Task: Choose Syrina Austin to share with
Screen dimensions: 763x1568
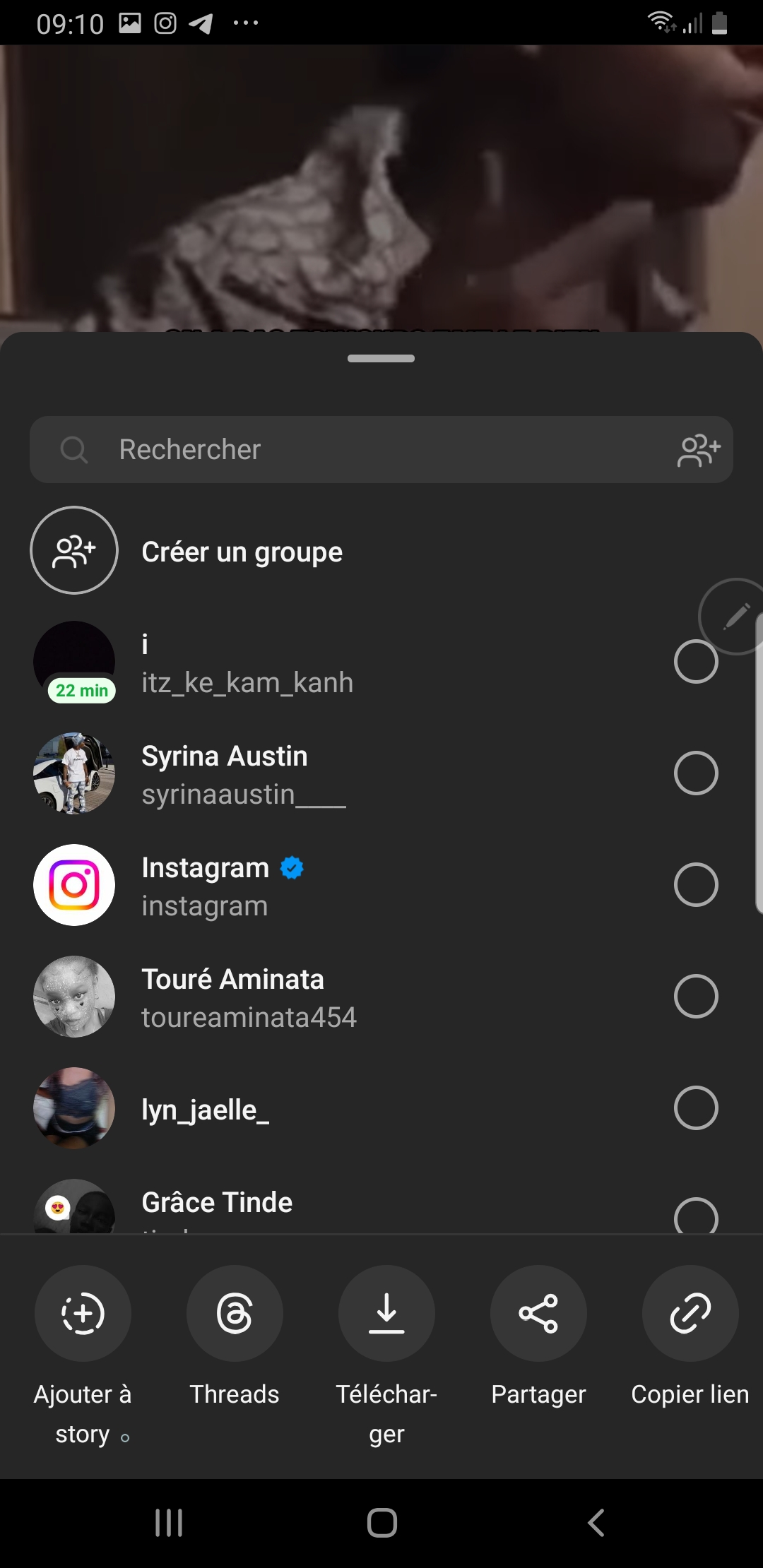Action: [696, 773]
